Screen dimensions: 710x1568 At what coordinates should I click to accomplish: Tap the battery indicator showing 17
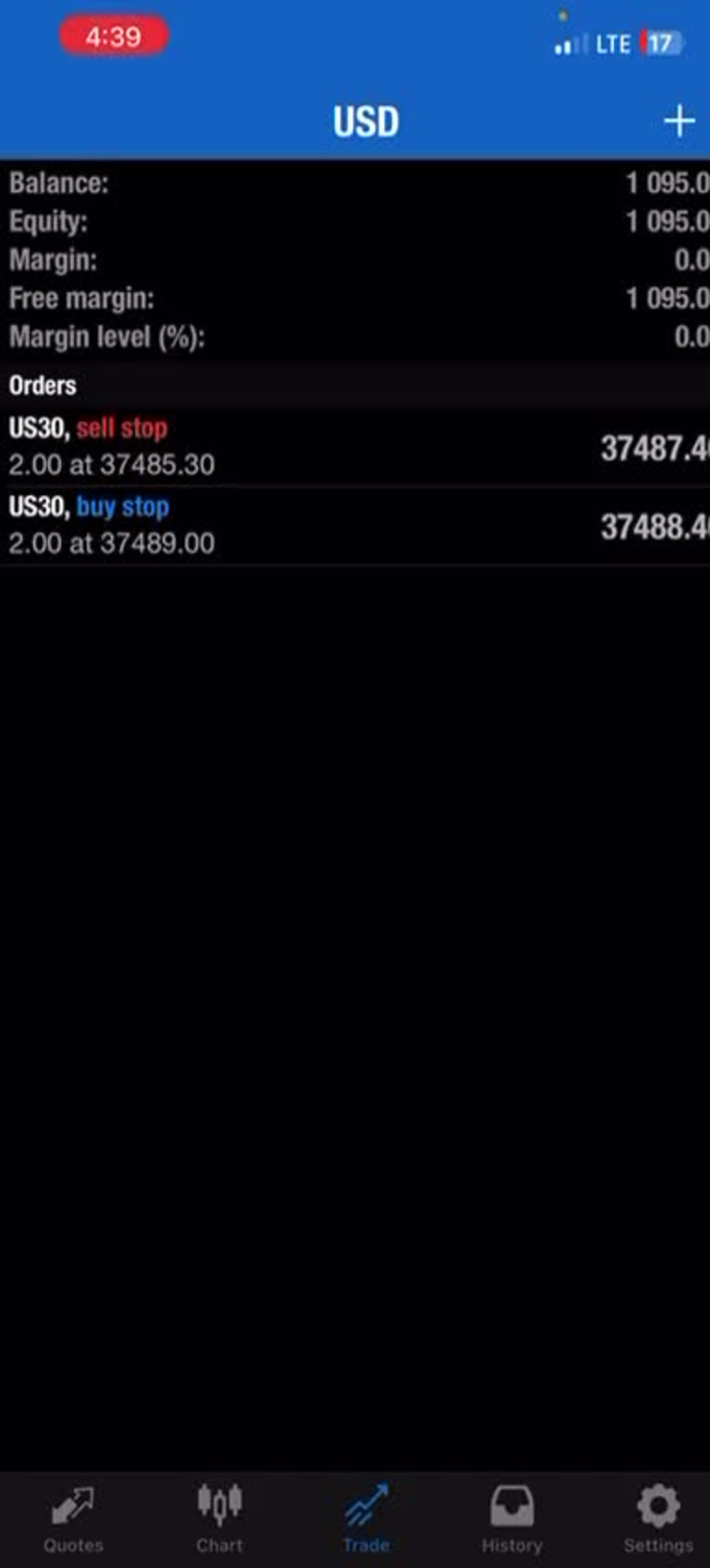click(x=659, y=43)
